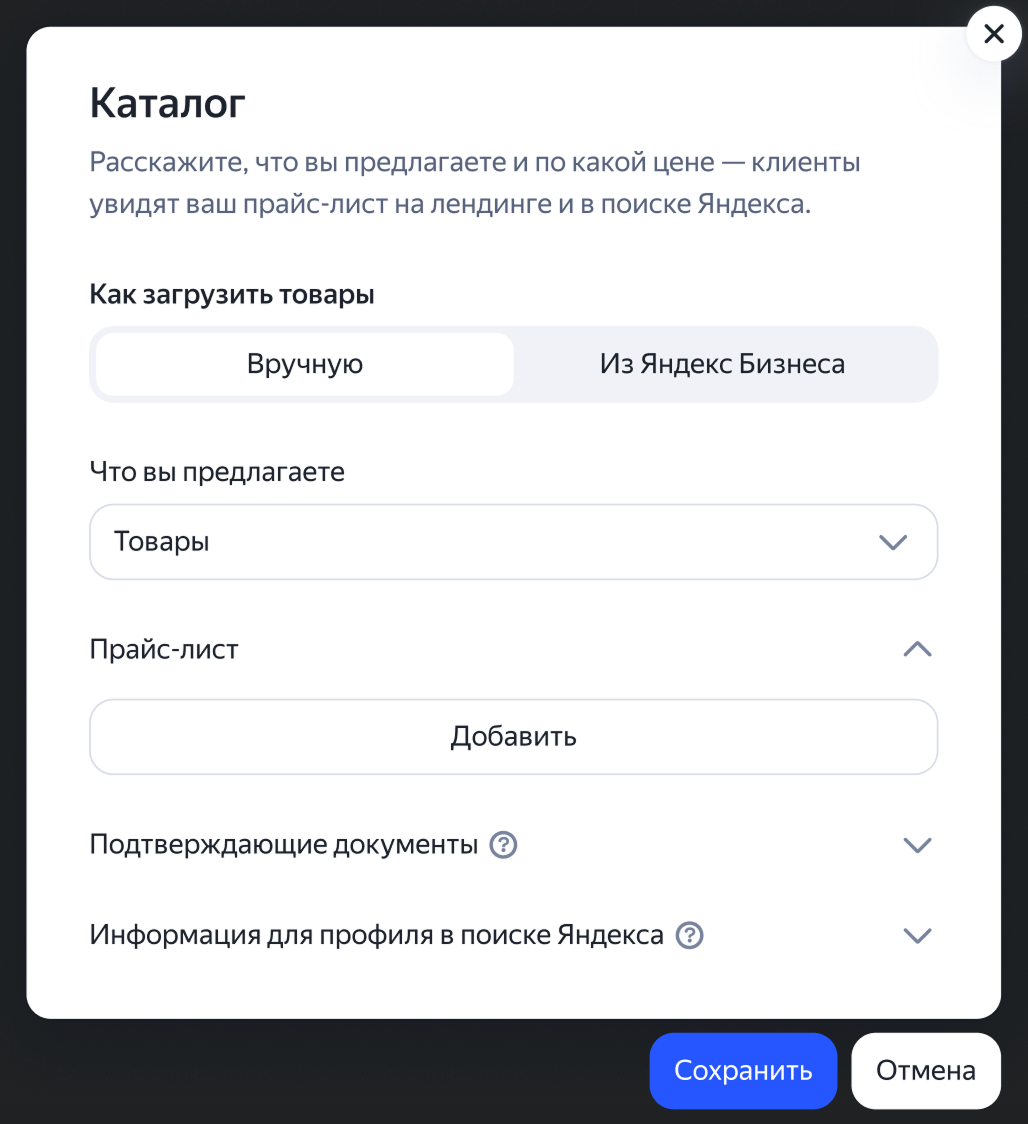Expand Информация для профиля в поиске Яндекса
1028x1124 pixels.
[916, 935]
